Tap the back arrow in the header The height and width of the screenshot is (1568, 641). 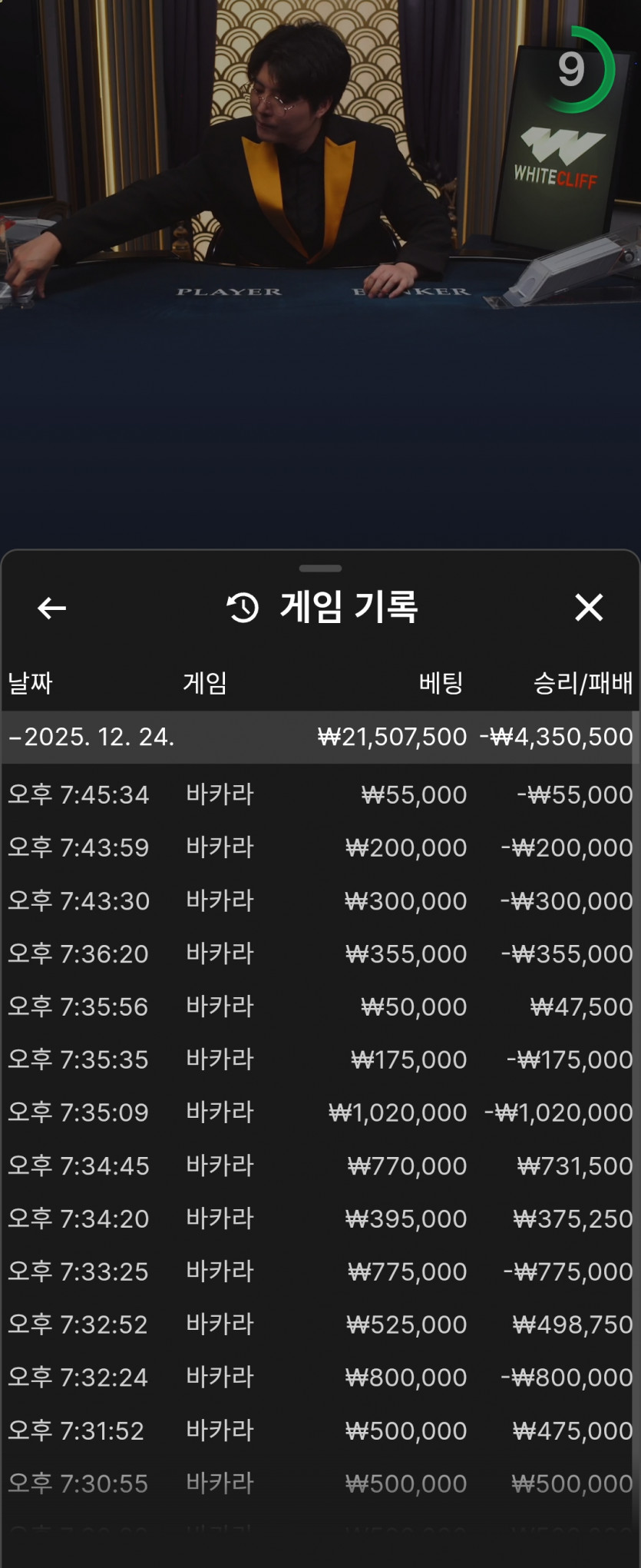[51, 608]
